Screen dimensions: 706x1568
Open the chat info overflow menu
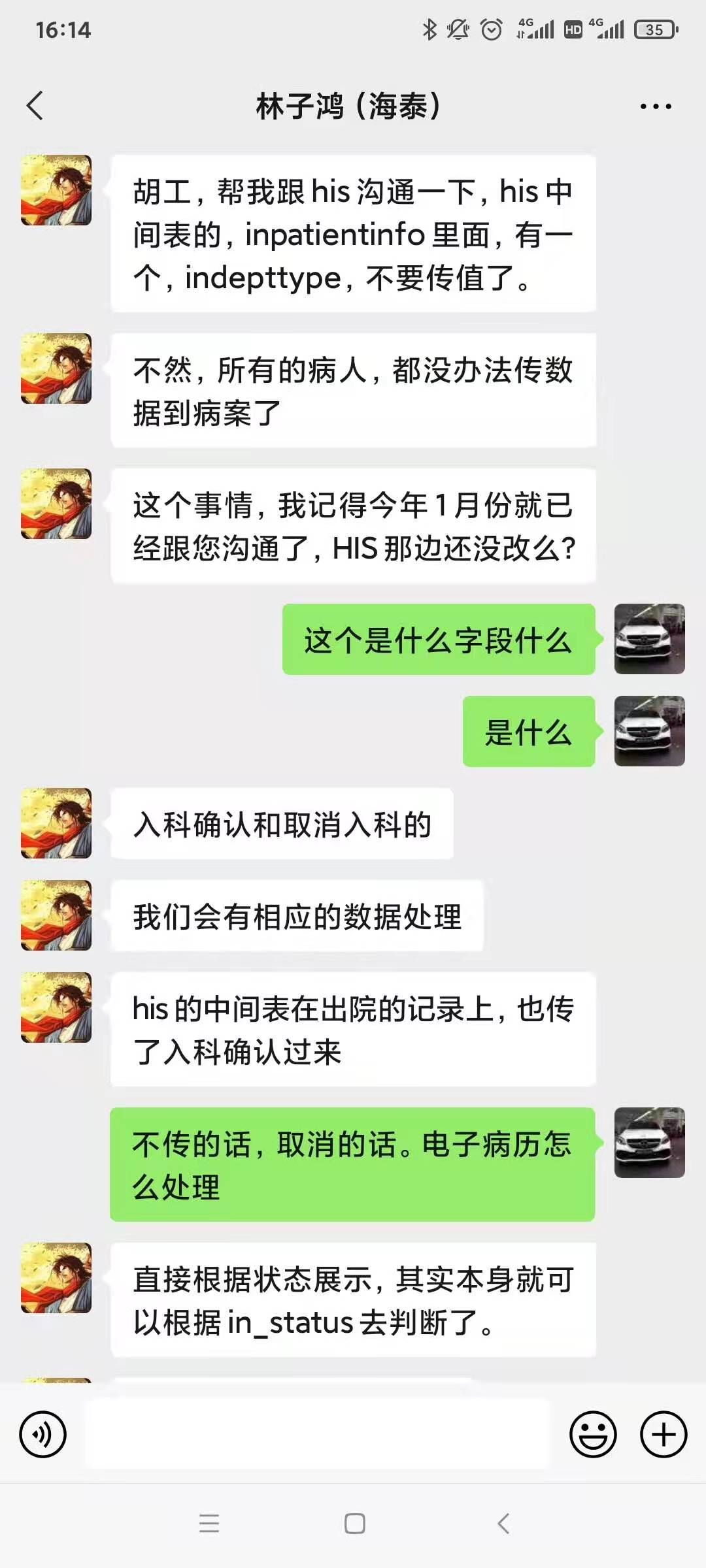pyautogui.click(x=655, y=106)
